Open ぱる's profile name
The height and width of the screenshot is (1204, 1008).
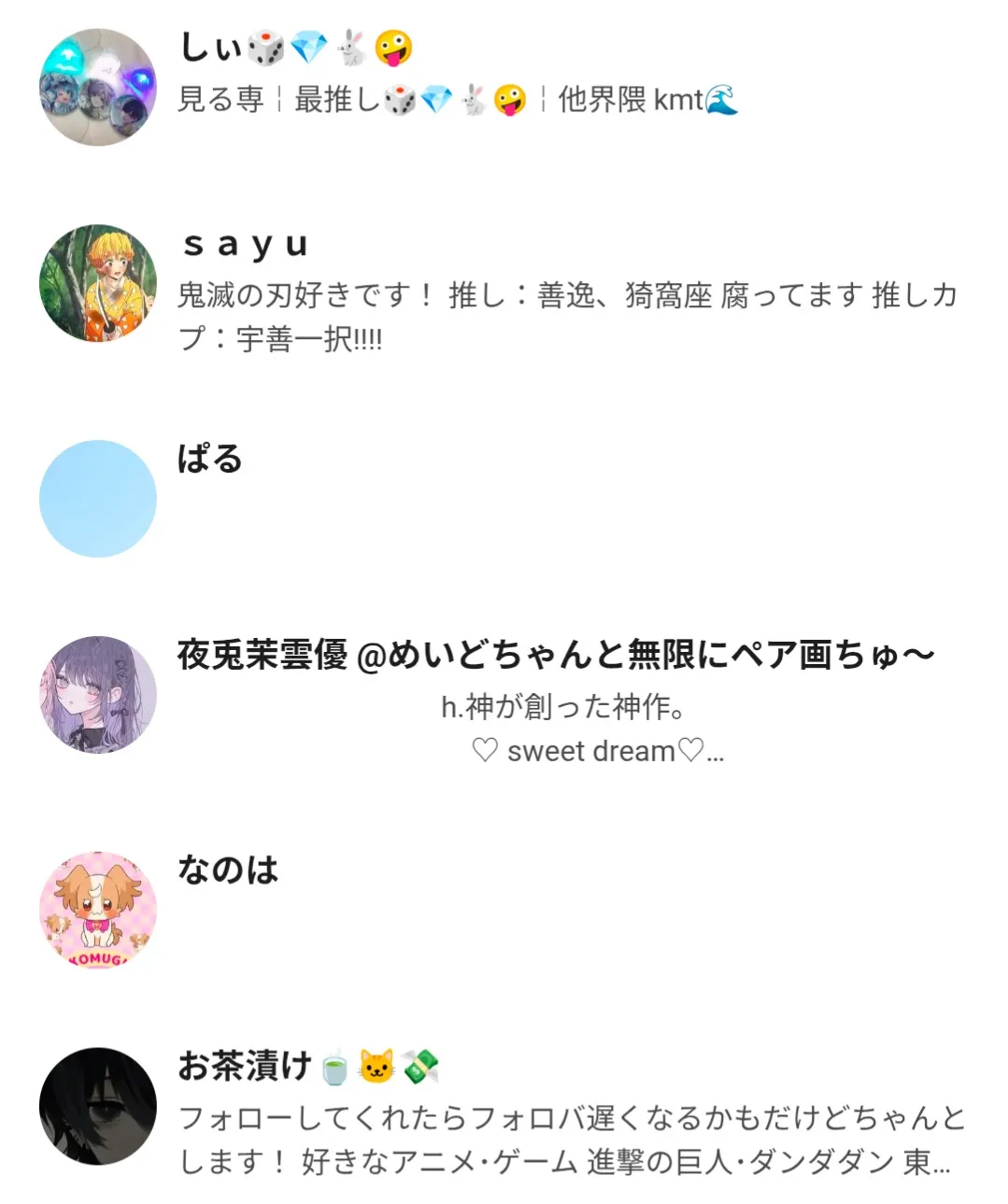(x=208, y=460)
